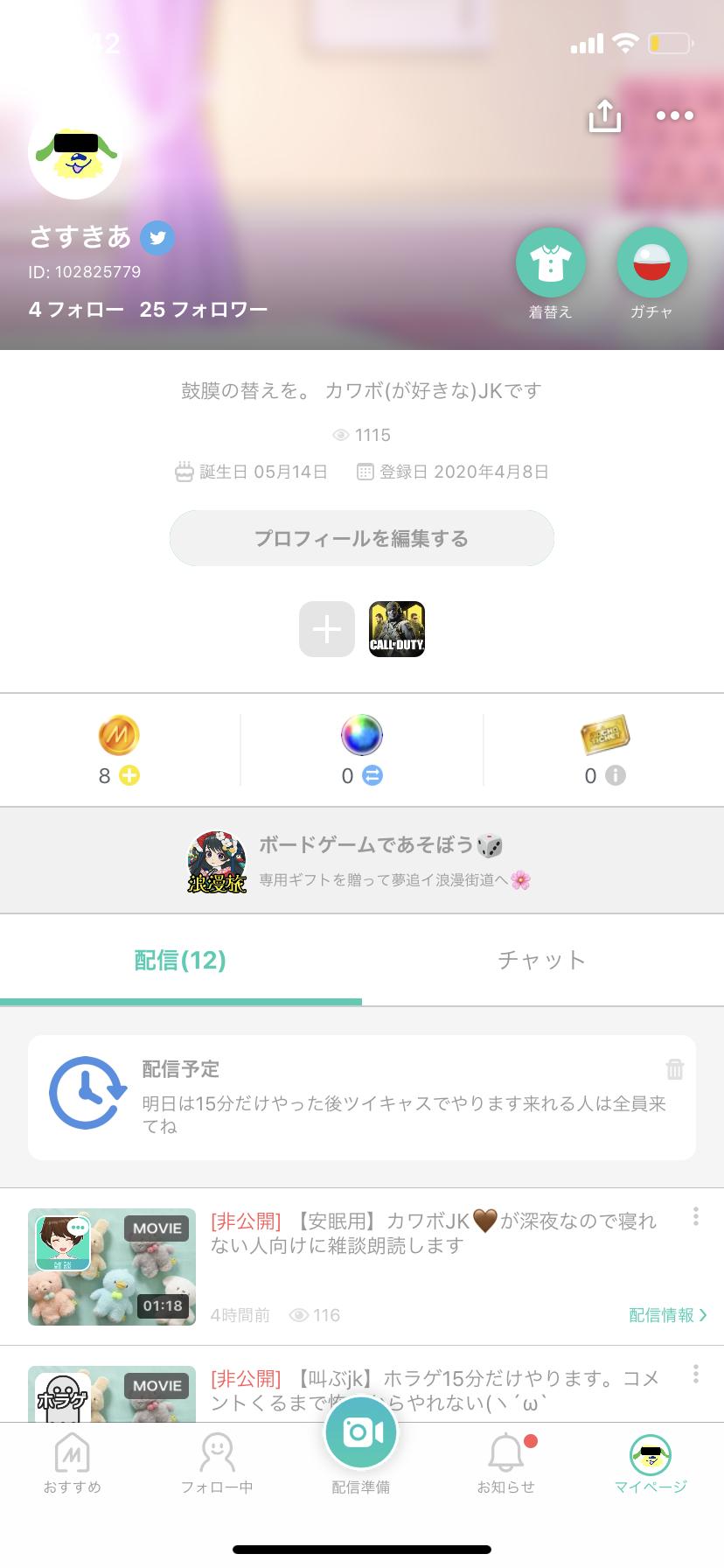Open the Call of Duty game icon

pos(397,629)
